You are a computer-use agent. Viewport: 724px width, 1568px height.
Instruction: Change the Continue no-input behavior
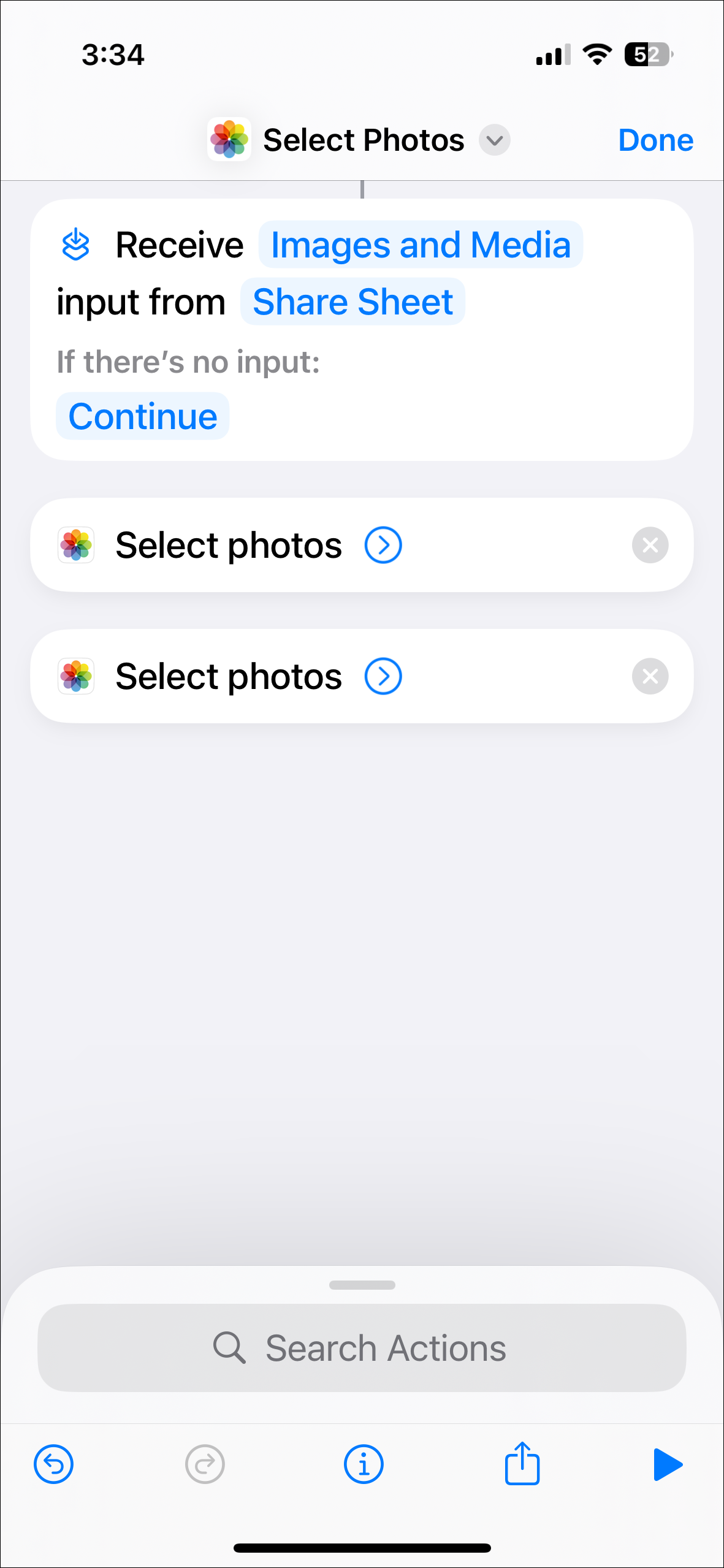pyautogui.click(x=142, y=417)
